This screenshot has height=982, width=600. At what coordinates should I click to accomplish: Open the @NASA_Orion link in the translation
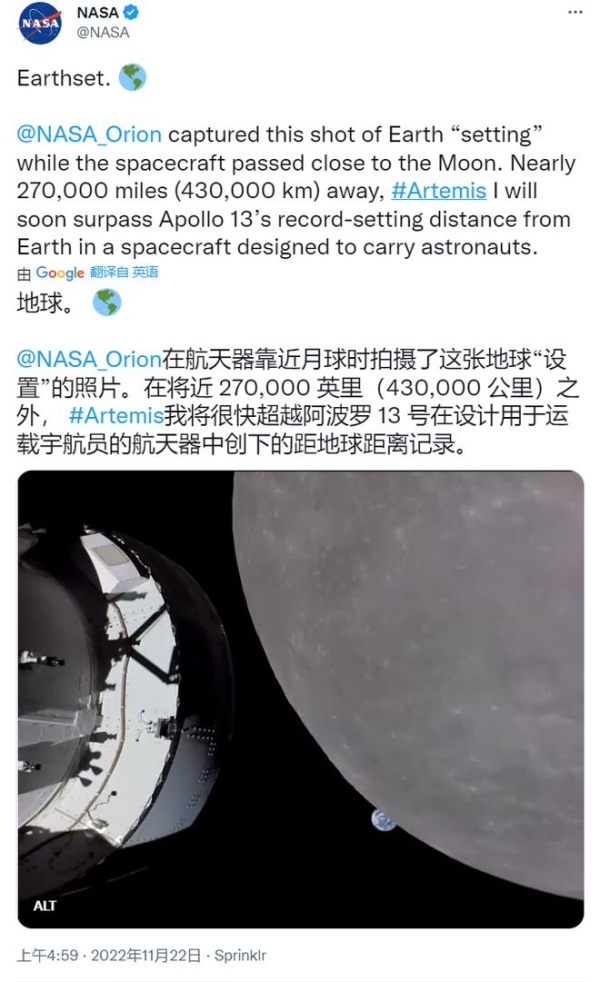89,359
